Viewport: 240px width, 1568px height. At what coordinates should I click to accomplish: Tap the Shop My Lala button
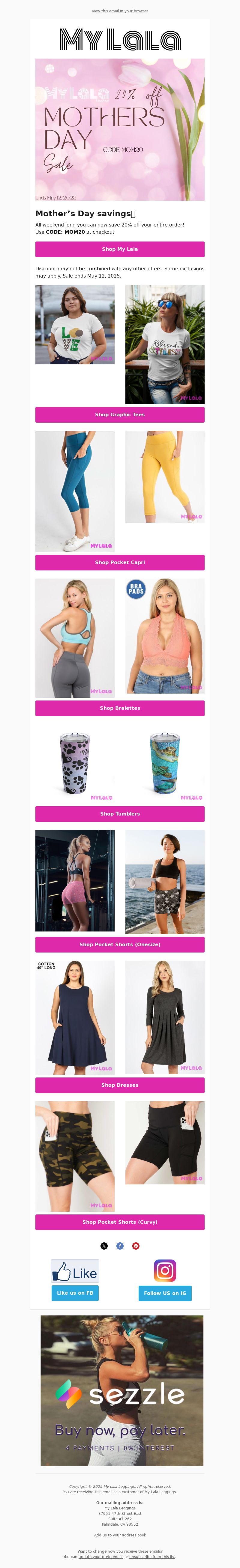[x=120, y=249]
